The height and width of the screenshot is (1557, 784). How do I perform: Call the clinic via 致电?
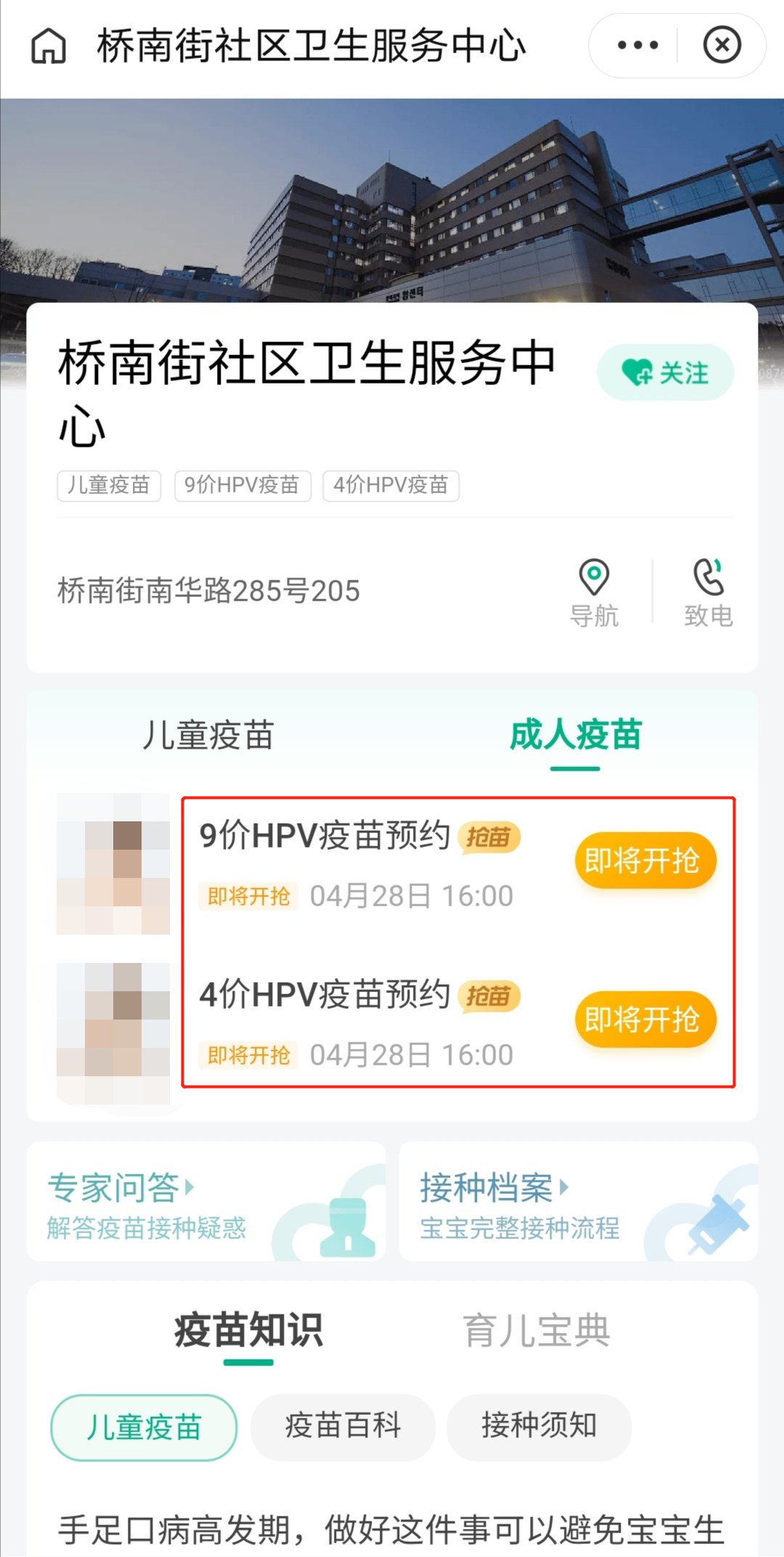pos(709,592)
